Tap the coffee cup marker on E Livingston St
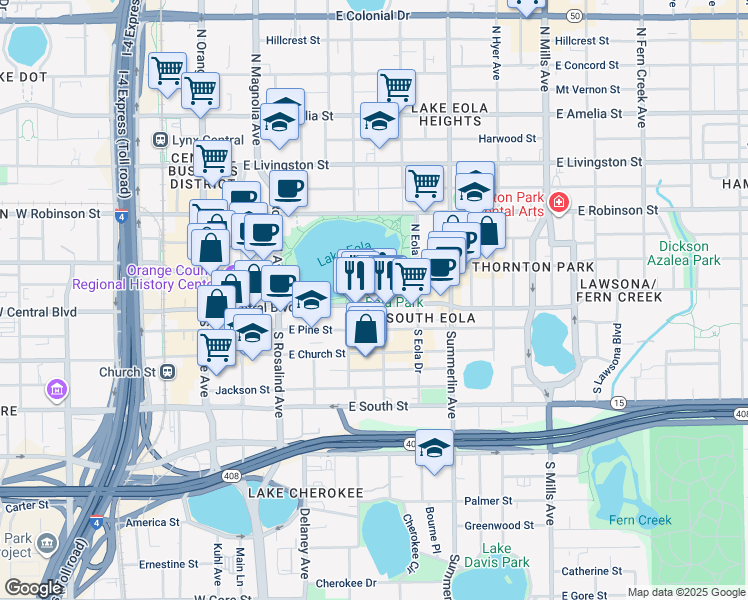The height and width of the screenshot is (600, 748). pyautogui.click(x=289, y=190)
